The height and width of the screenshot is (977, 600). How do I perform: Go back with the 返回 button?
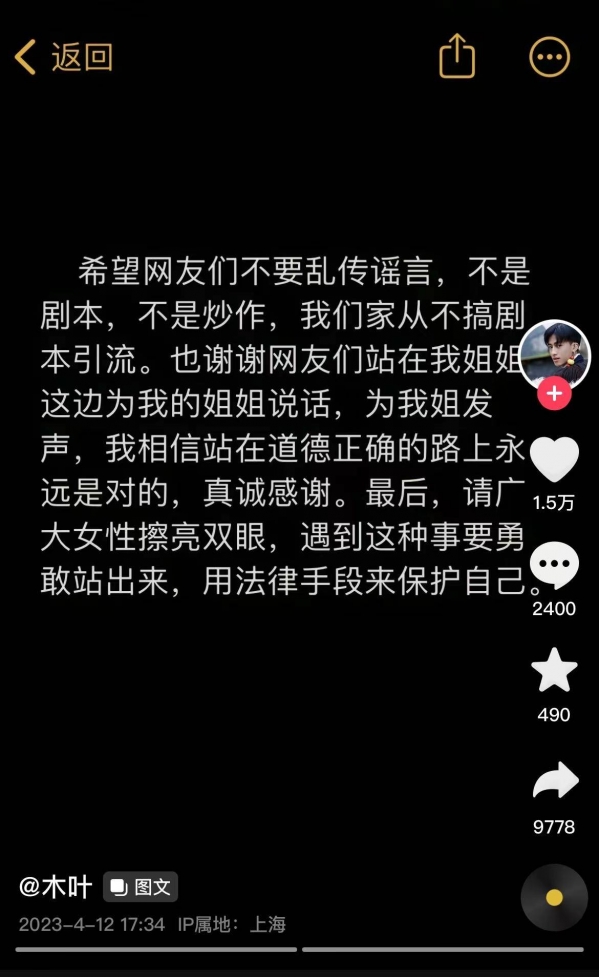tap(64, 57)
